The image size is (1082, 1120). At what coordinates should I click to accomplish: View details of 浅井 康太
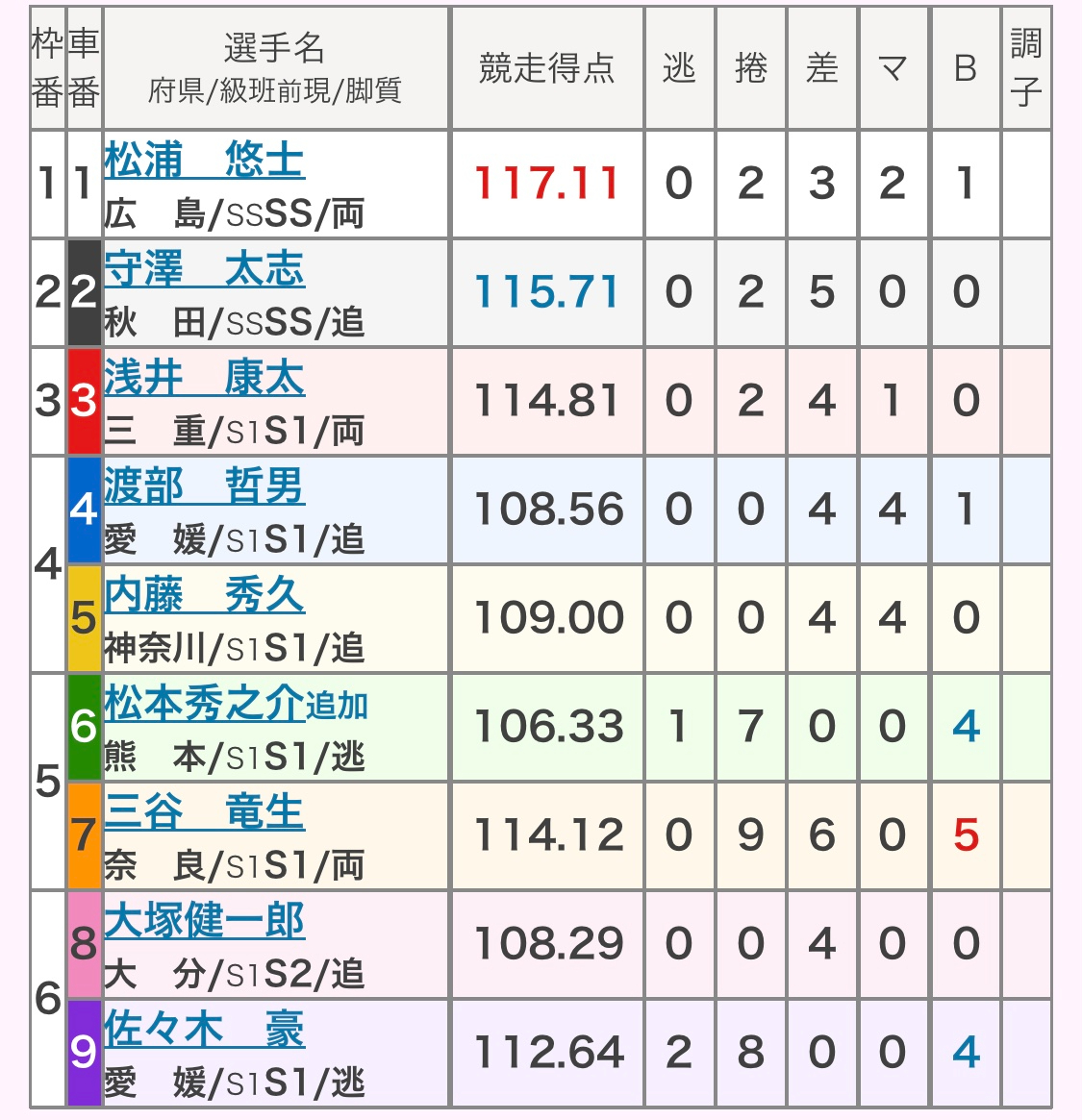(x=204, y=378)
